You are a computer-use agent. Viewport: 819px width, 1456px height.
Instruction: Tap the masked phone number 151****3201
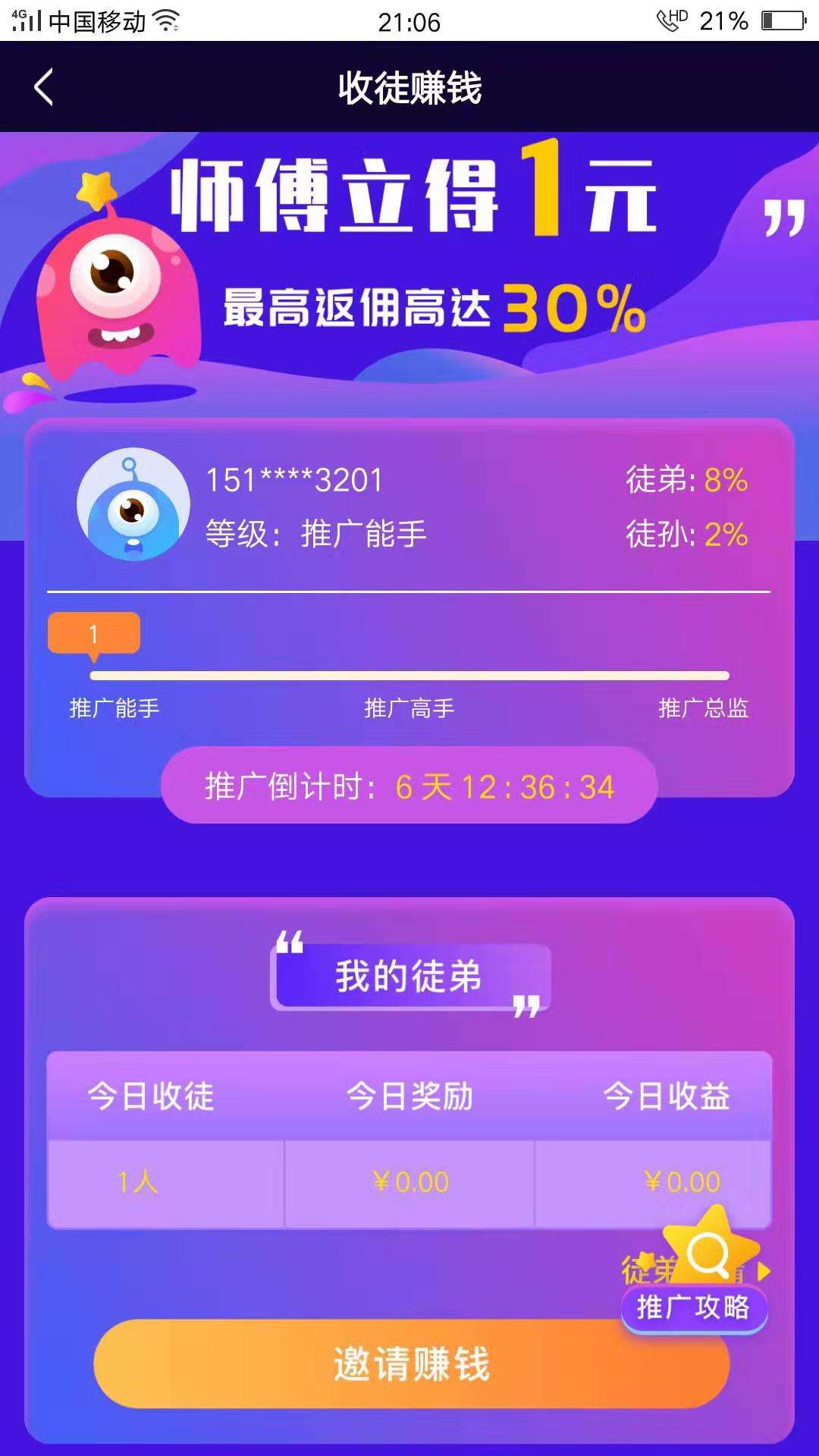[296, 480]
